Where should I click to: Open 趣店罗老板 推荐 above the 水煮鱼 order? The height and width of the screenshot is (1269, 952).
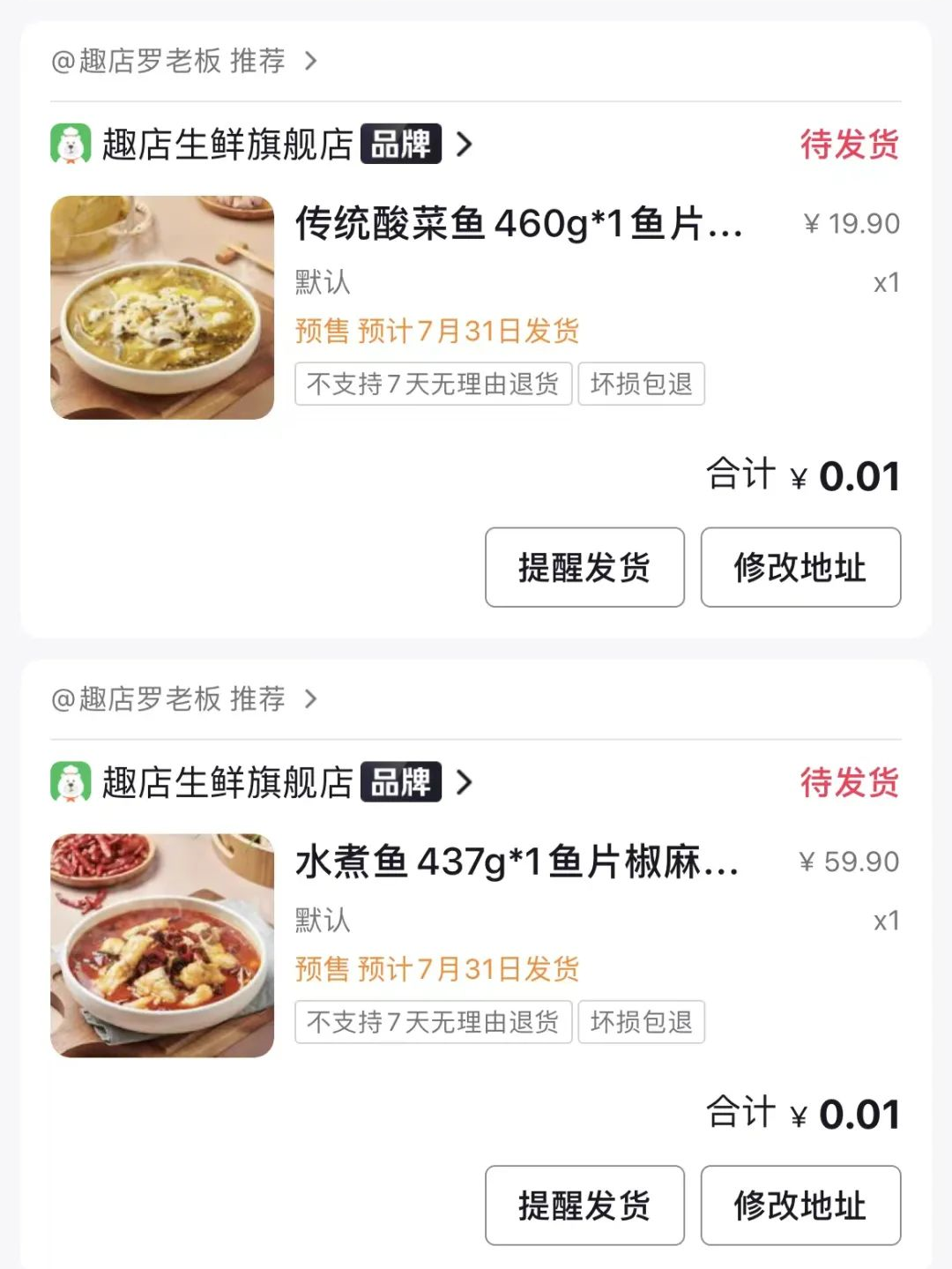pos(183,698)
